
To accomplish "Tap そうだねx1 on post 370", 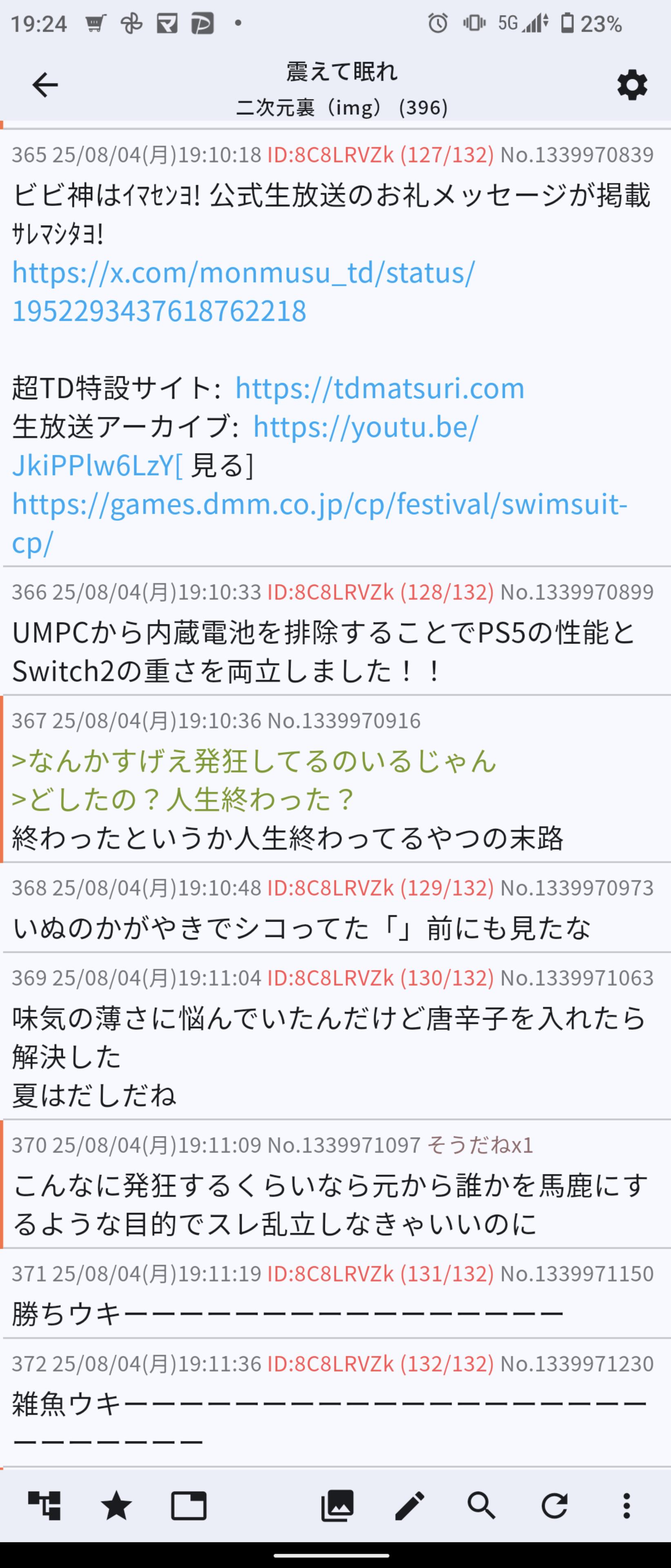I will (x=480, y=1145).
